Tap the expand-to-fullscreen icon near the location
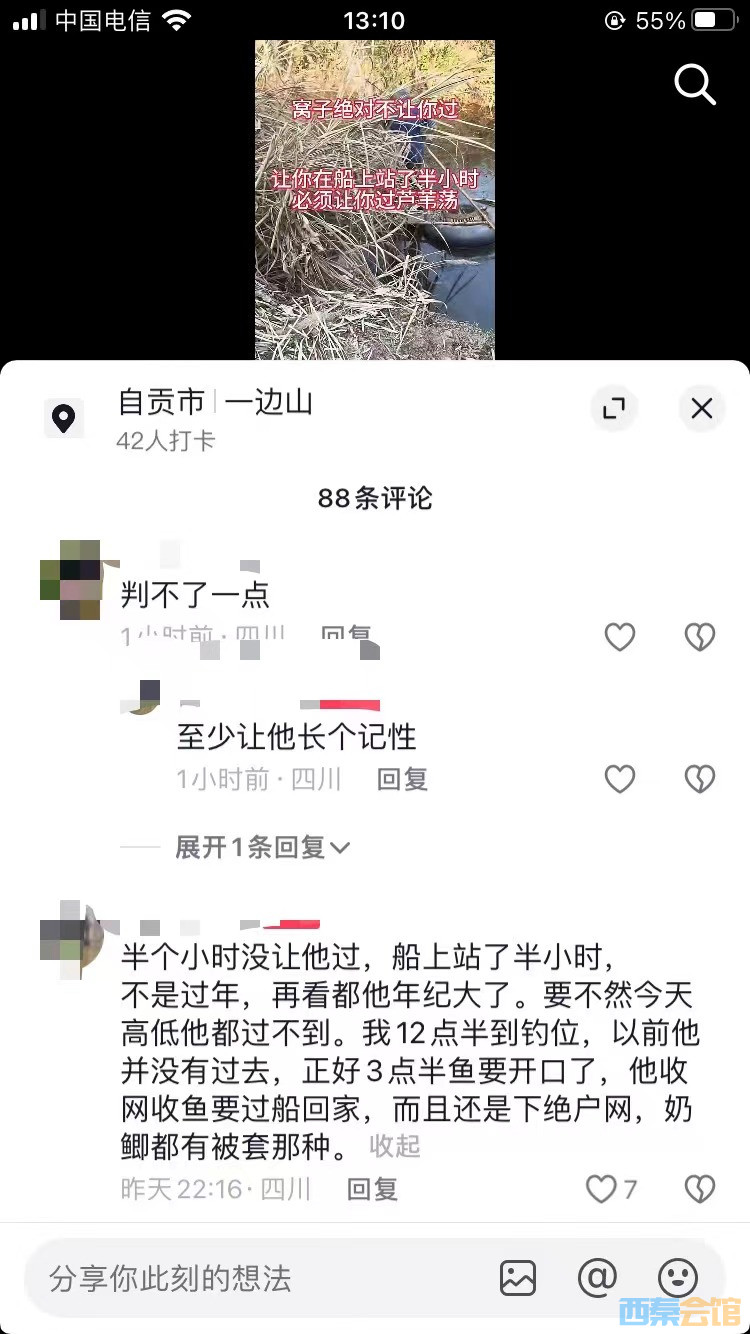The image size is (750, 1334). coord(614,409)
